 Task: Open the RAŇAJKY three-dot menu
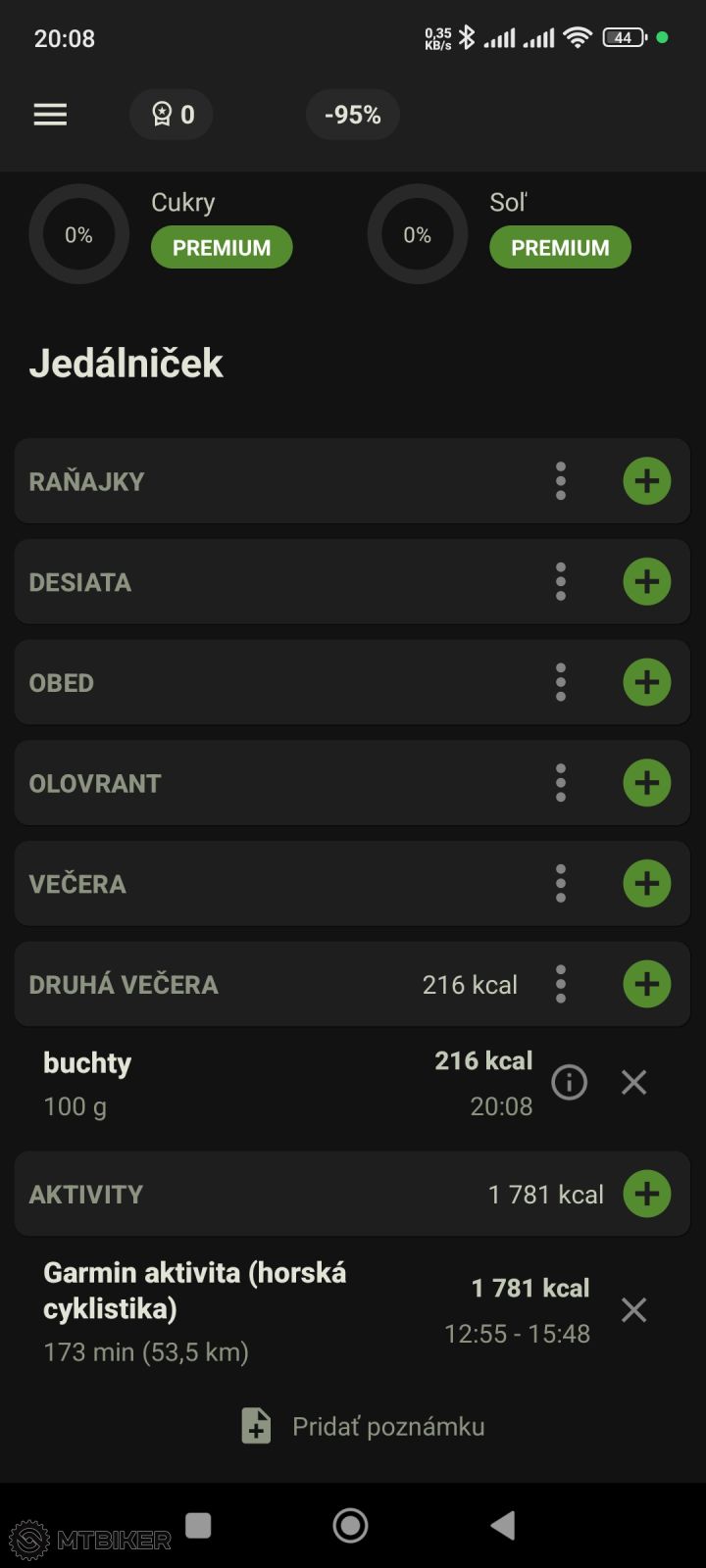(x=561, y=481)
